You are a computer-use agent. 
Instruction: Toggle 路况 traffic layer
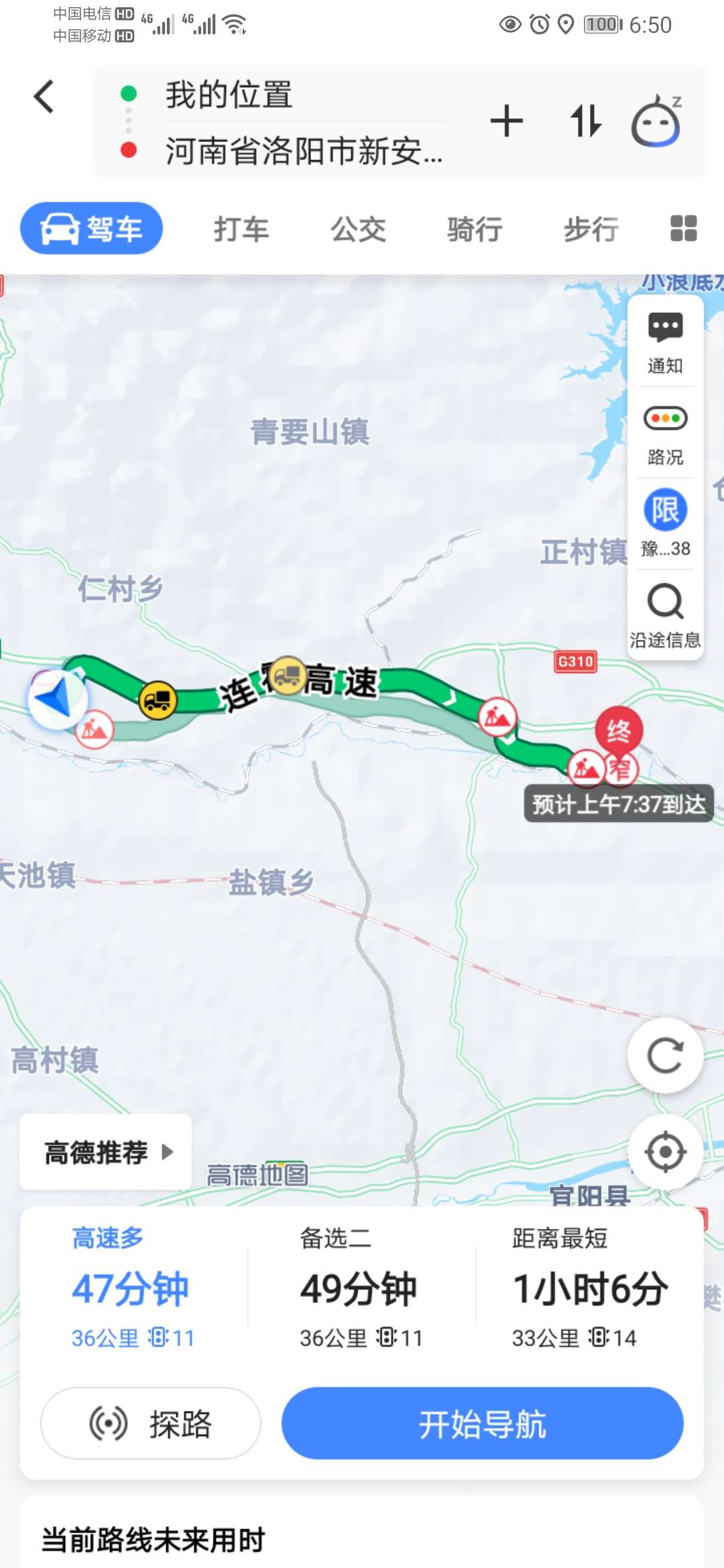tap(665, 434)
